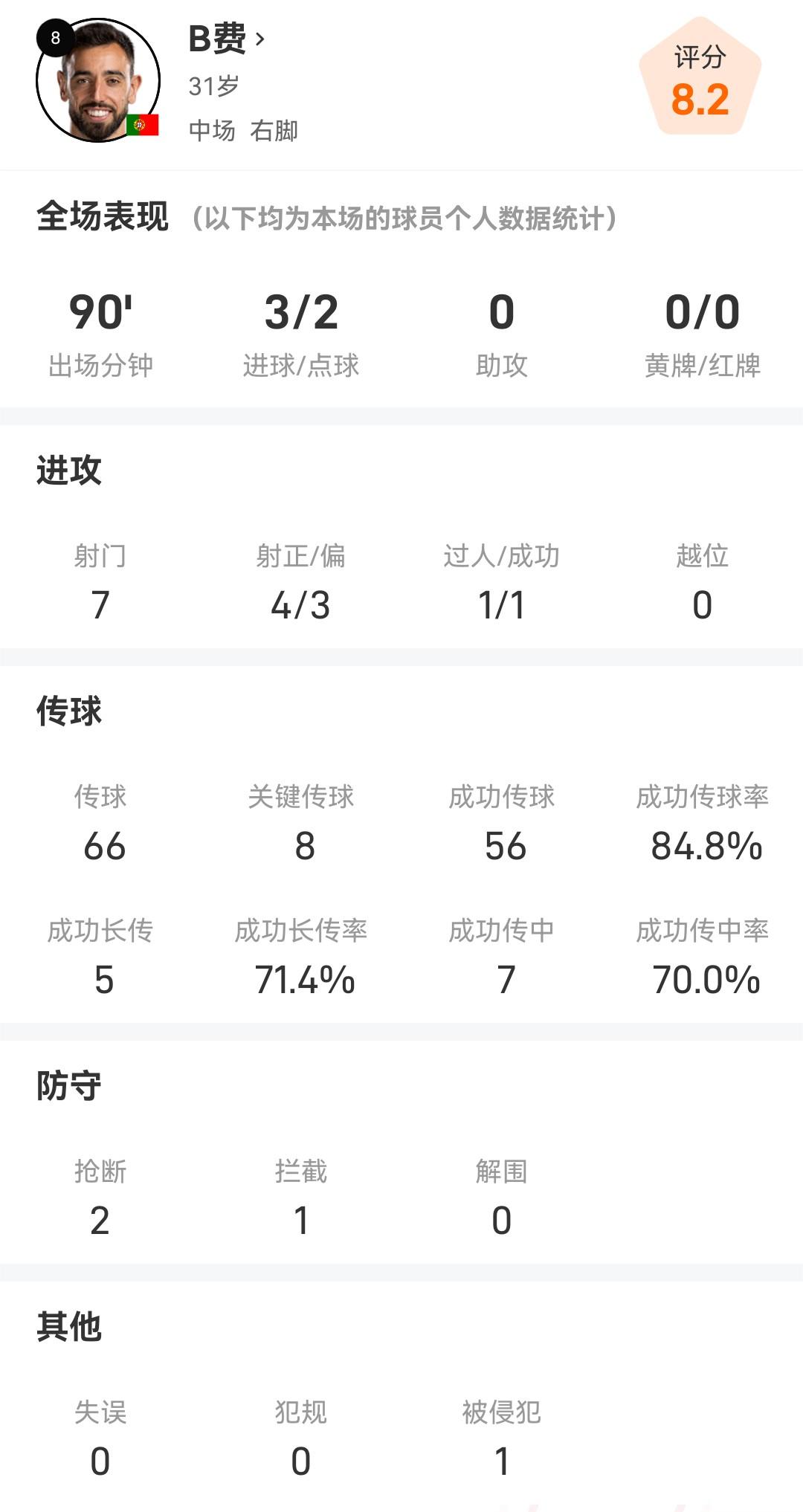
Task: Open B费 player profile via name link
Action: coord(225,39)
